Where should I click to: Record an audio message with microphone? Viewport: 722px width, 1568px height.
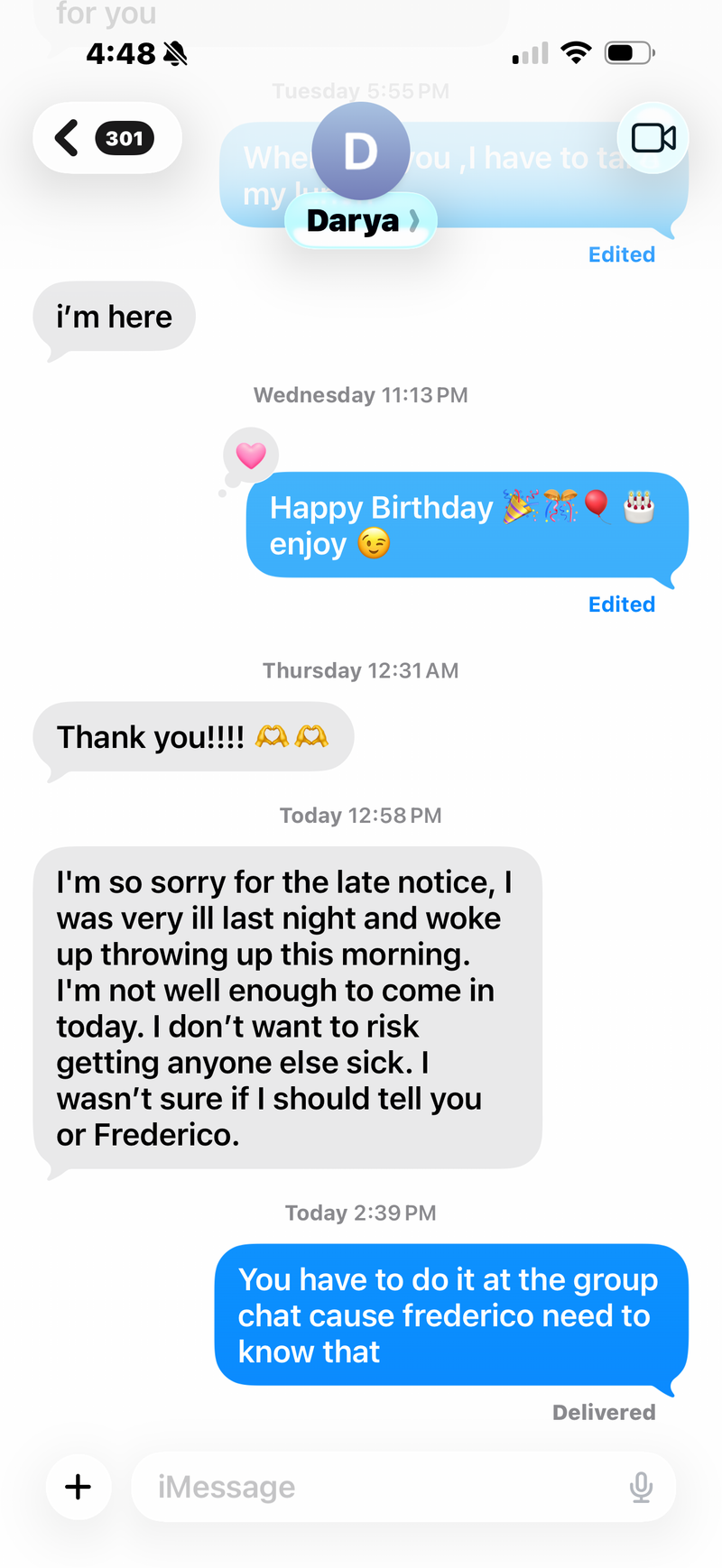(641, 1487)
